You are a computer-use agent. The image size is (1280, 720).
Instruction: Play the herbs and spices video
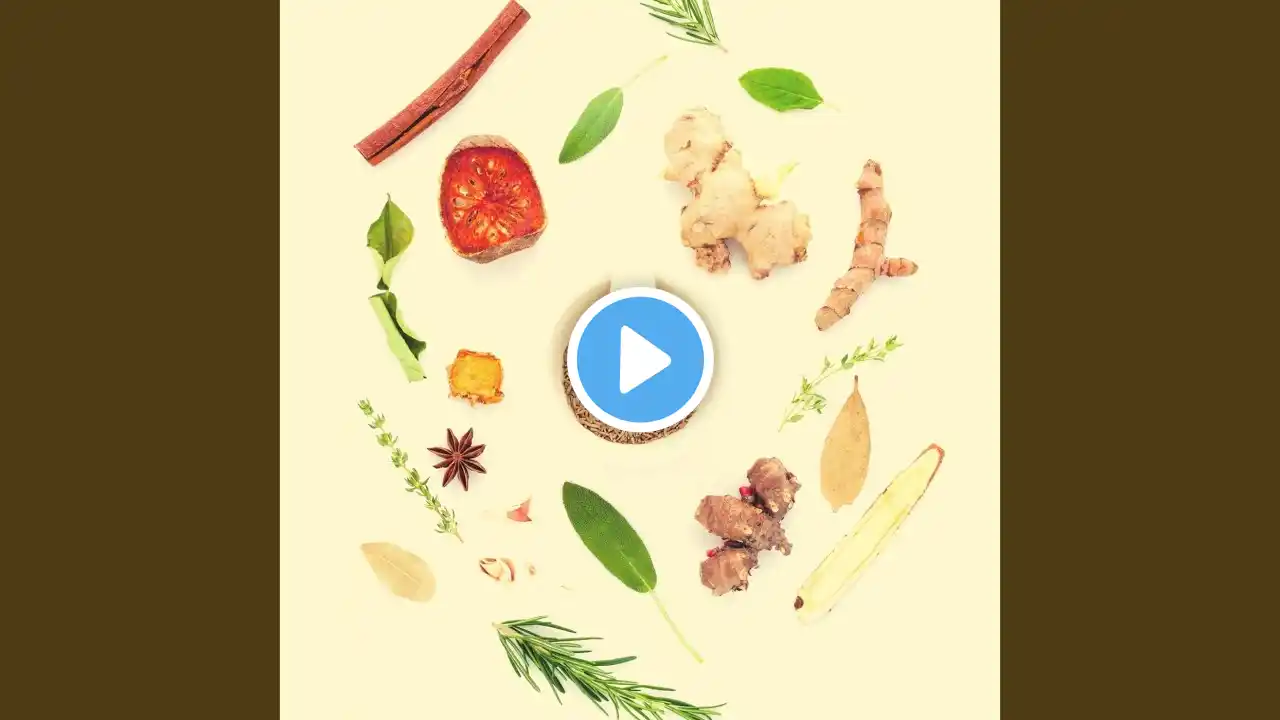(x=640, y=360)
